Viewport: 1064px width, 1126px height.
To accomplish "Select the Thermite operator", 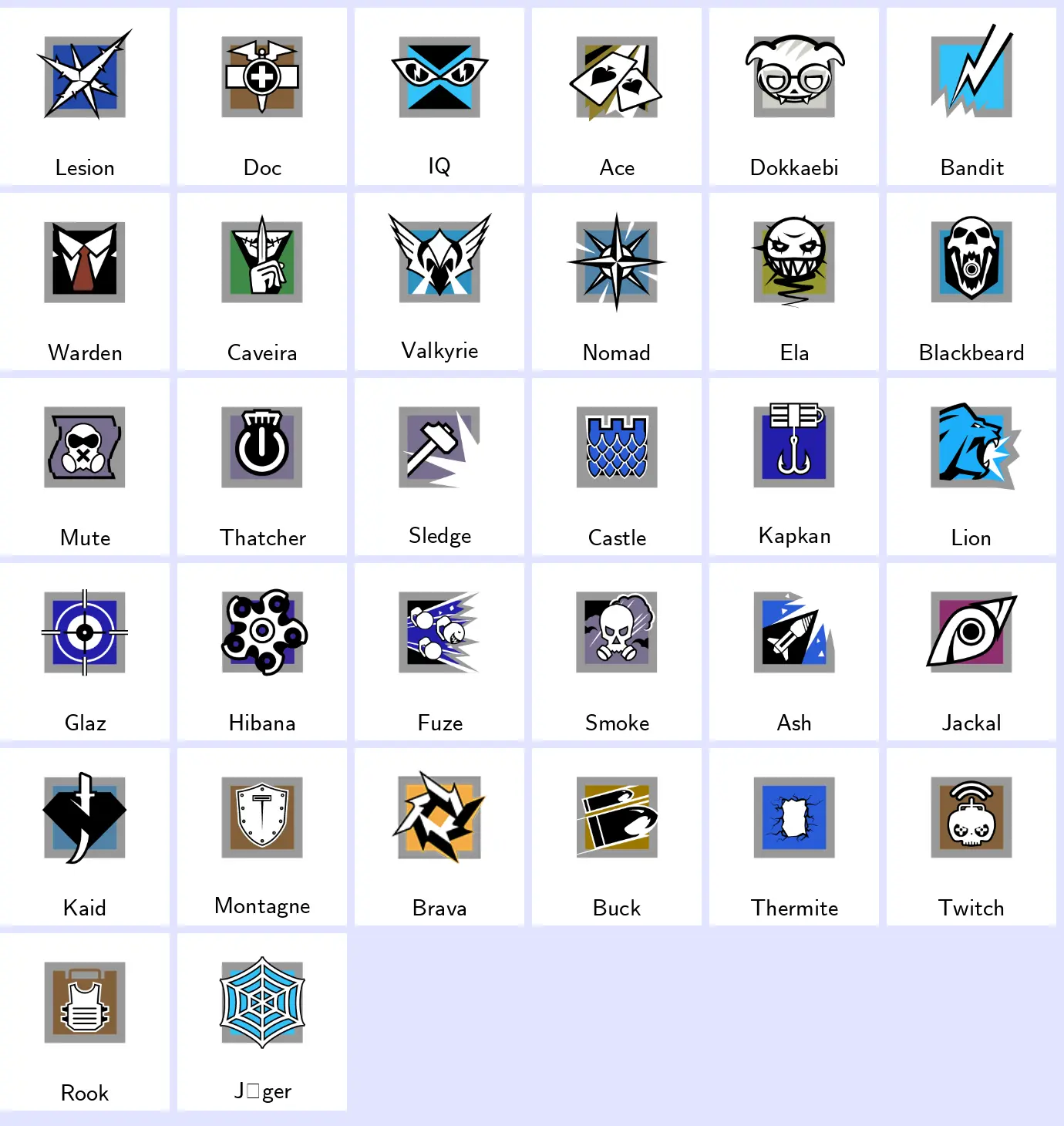I will [794, 837].
